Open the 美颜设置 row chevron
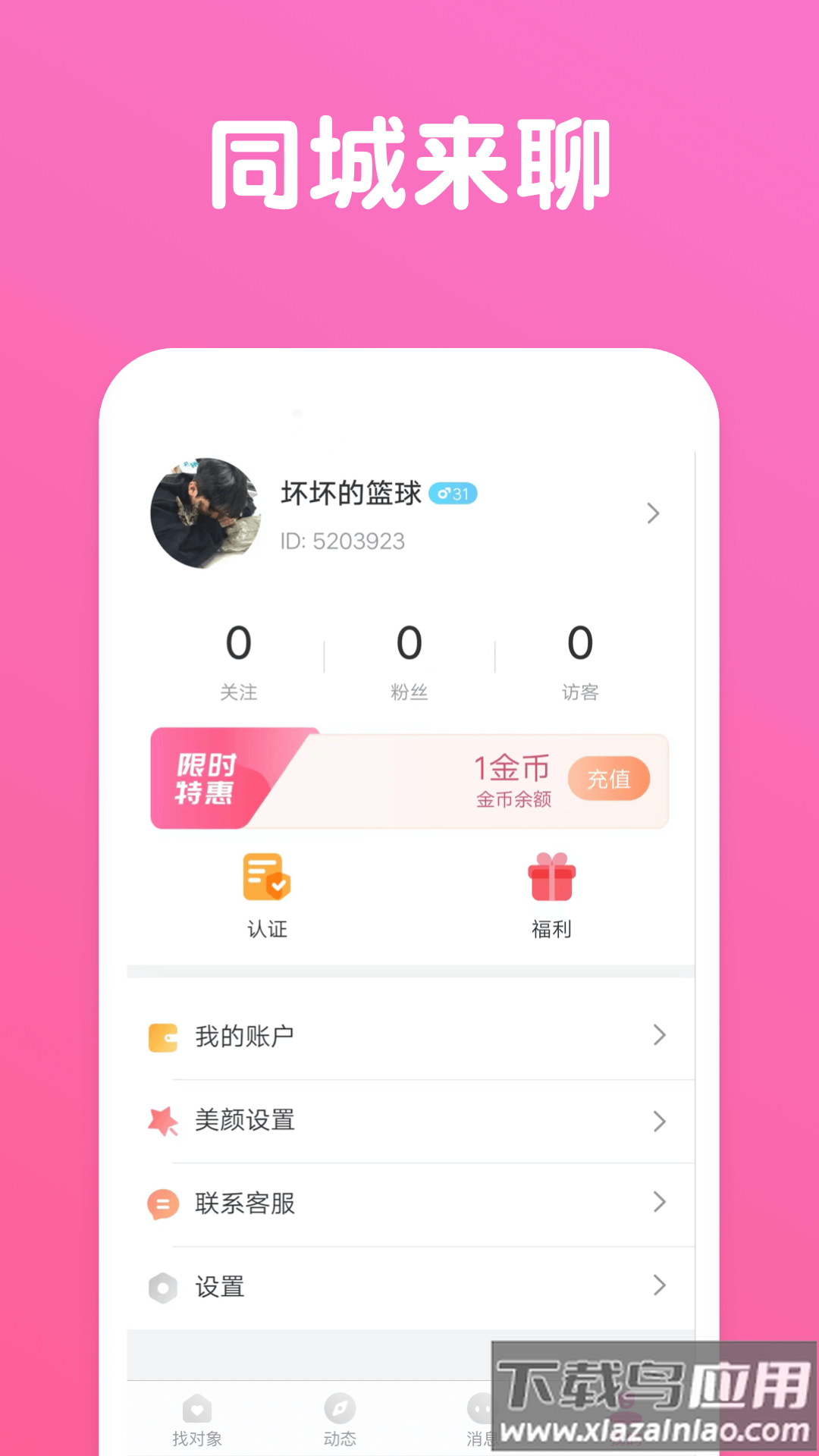Screen dimensions: 819x1456 coord(658,1121)
